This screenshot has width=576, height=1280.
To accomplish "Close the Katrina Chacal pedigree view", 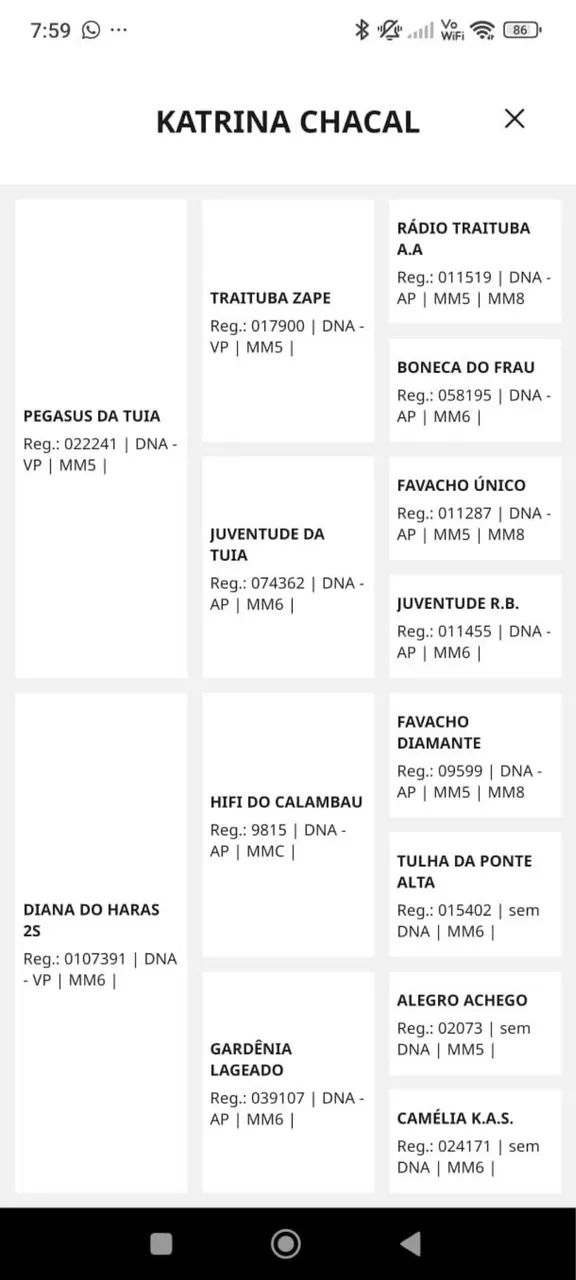I will [514, 119].
